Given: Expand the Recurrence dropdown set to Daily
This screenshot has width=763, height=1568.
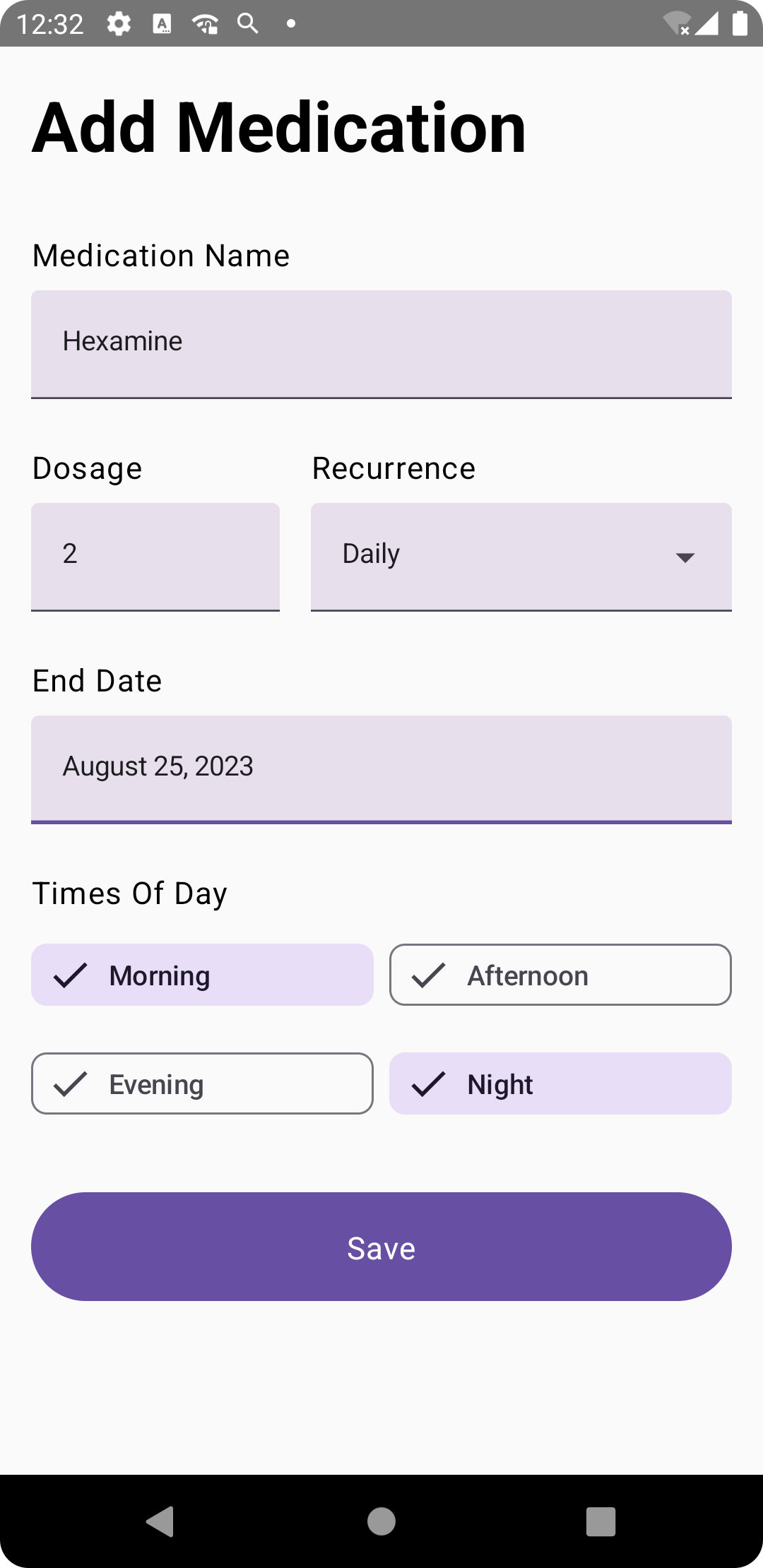Looking at the screenshot, I should click(521, 556).
